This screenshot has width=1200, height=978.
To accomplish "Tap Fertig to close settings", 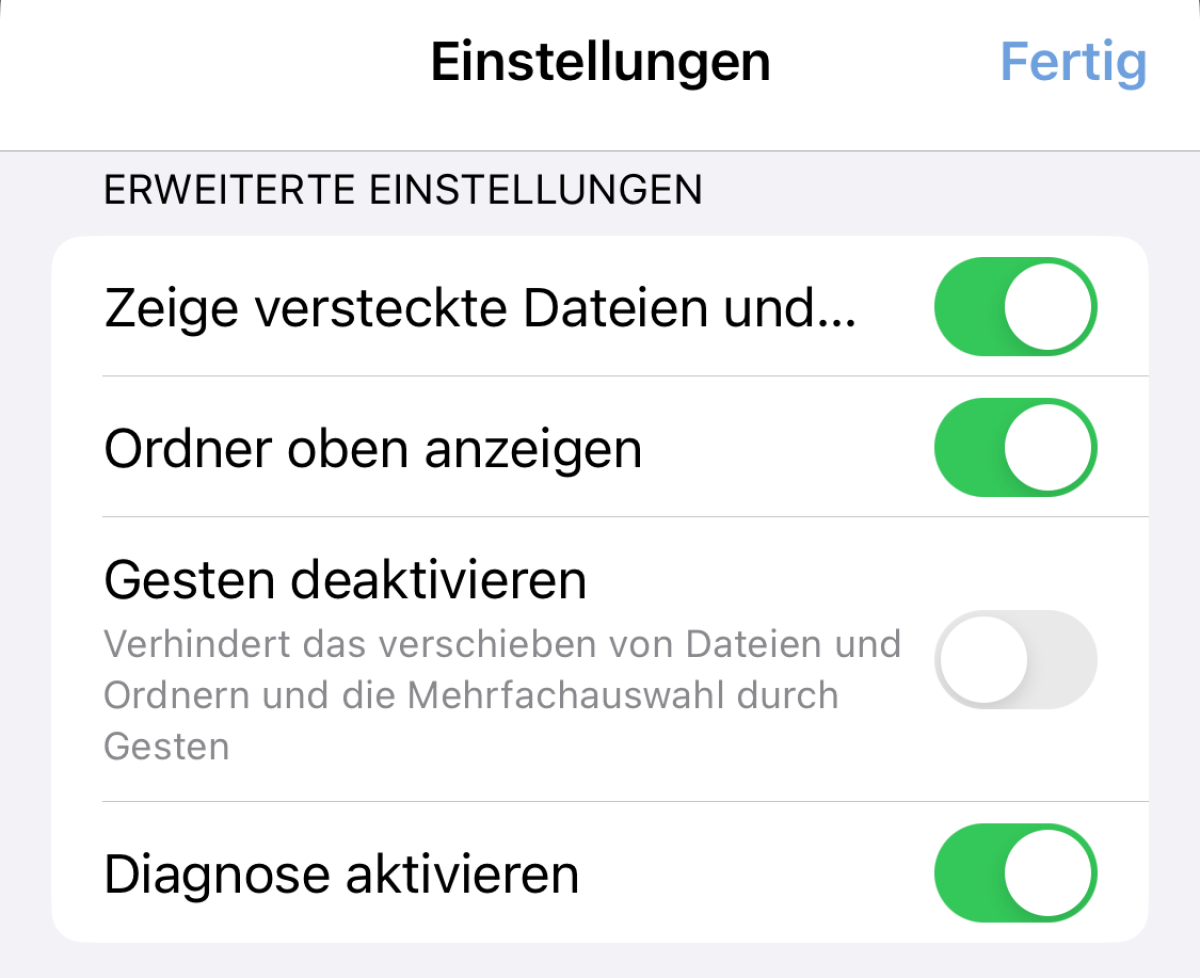I will (1073, 62).
